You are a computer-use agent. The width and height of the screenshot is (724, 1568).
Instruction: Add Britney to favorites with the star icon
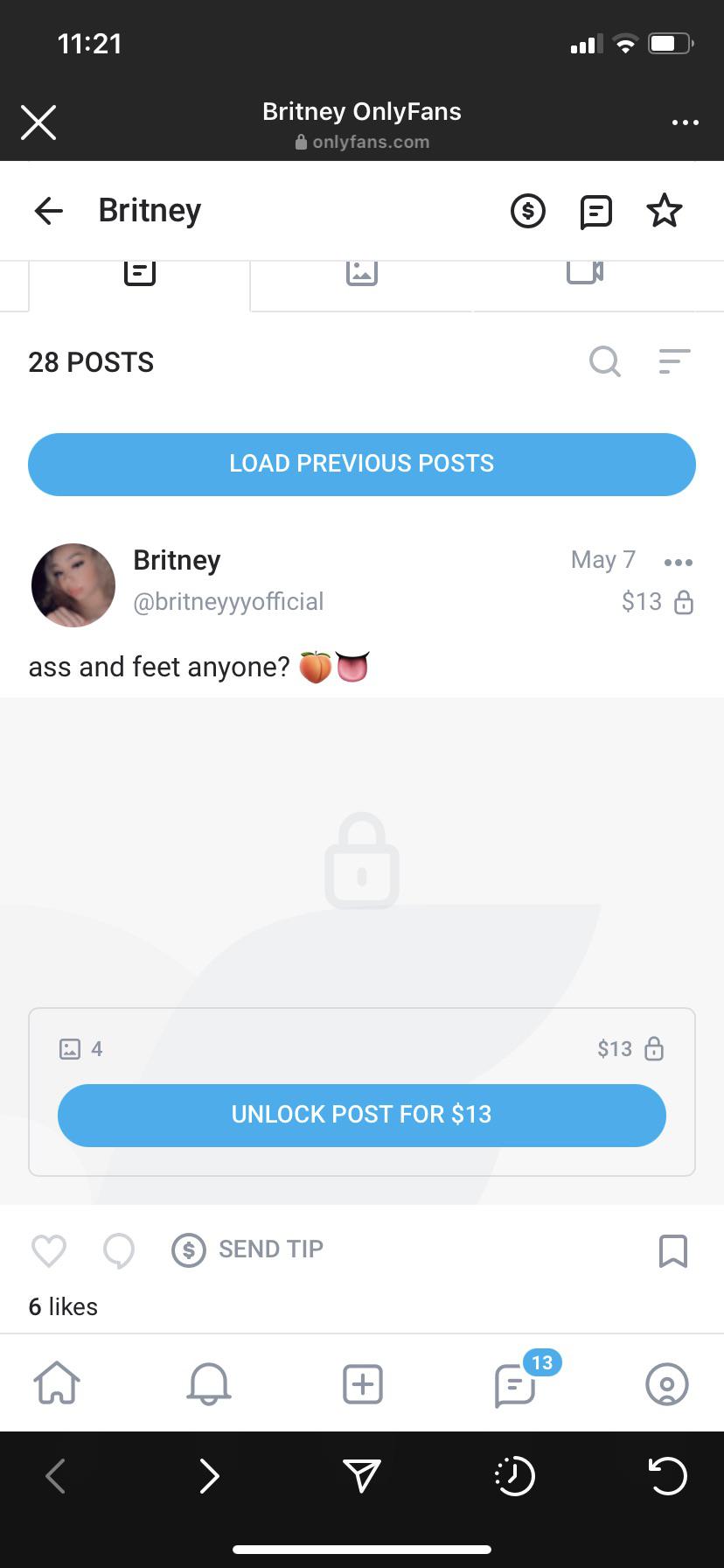tap(665, 210)
